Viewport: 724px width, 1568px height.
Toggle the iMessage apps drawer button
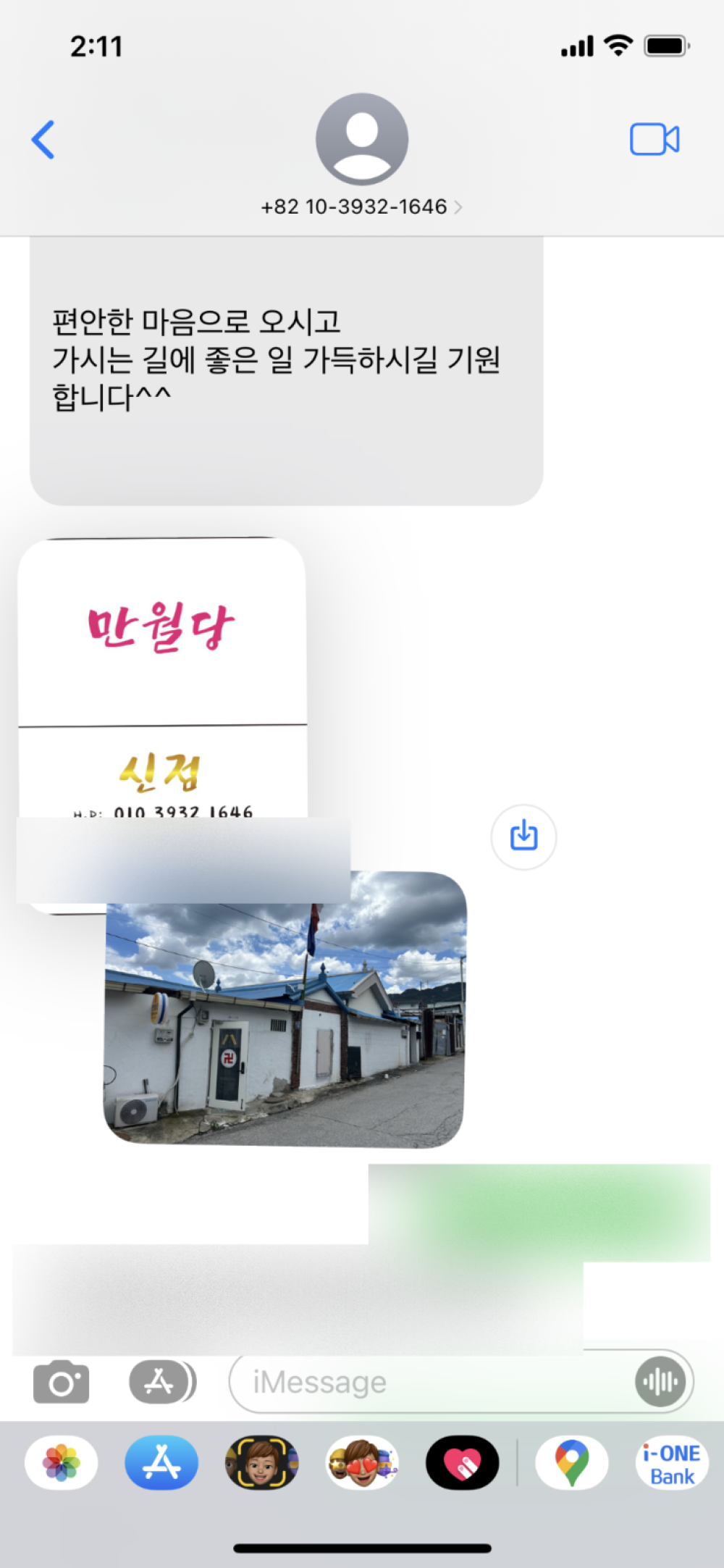pos(161,1383)
